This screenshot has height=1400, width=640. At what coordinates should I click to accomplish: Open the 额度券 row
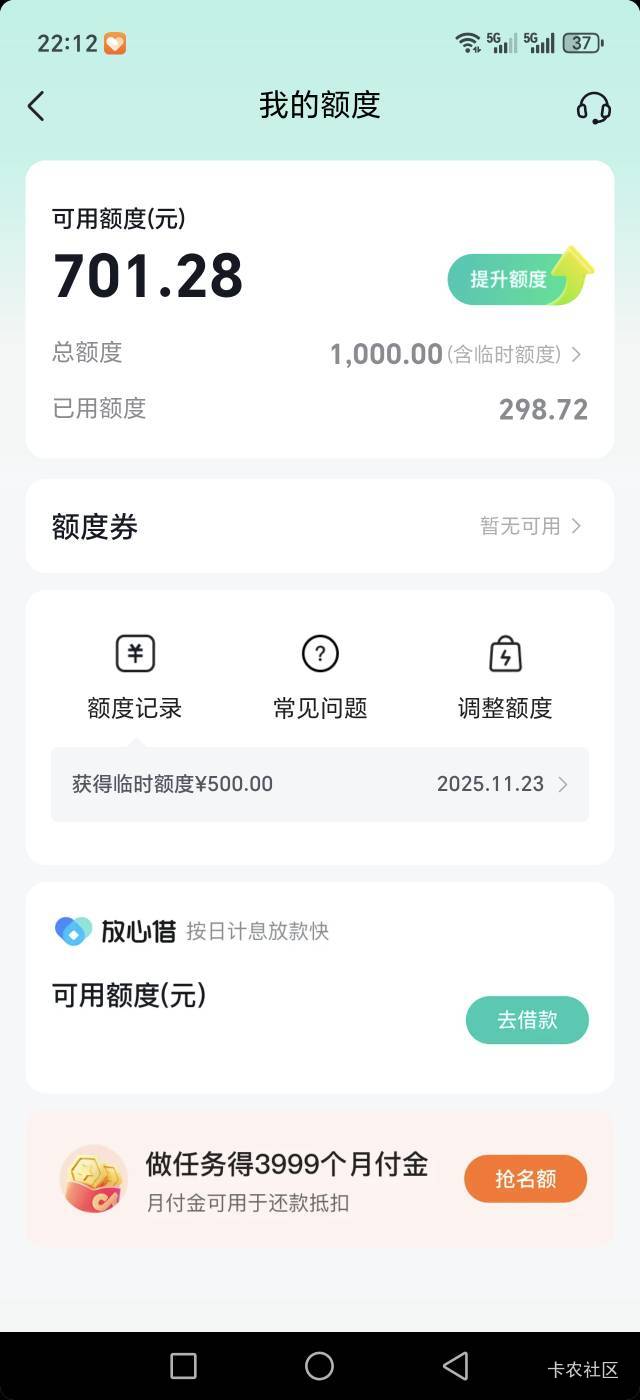[x=320, y=526]
